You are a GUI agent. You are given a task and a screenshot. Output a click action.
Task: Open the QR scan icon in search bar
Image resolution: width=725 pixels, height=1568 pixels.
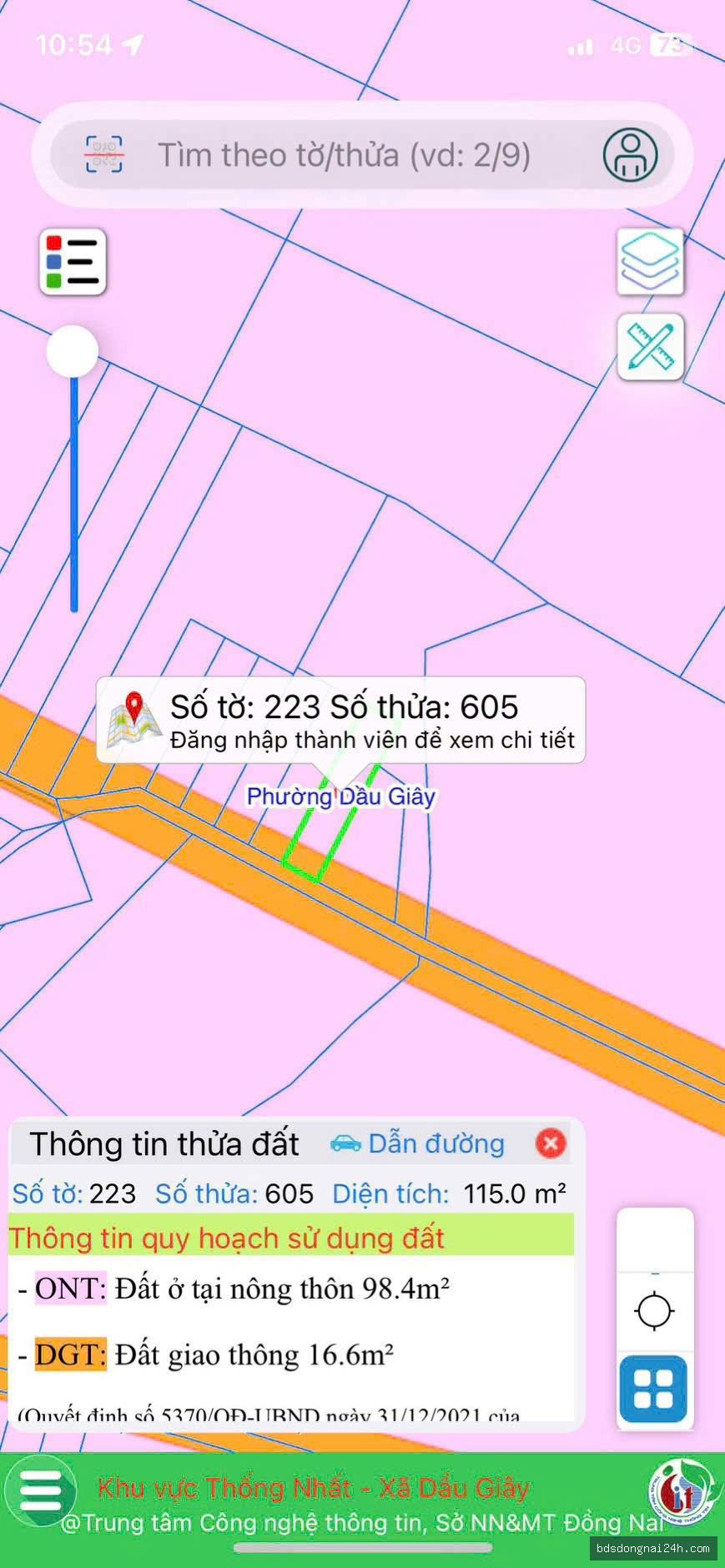(x=104, y=155)
